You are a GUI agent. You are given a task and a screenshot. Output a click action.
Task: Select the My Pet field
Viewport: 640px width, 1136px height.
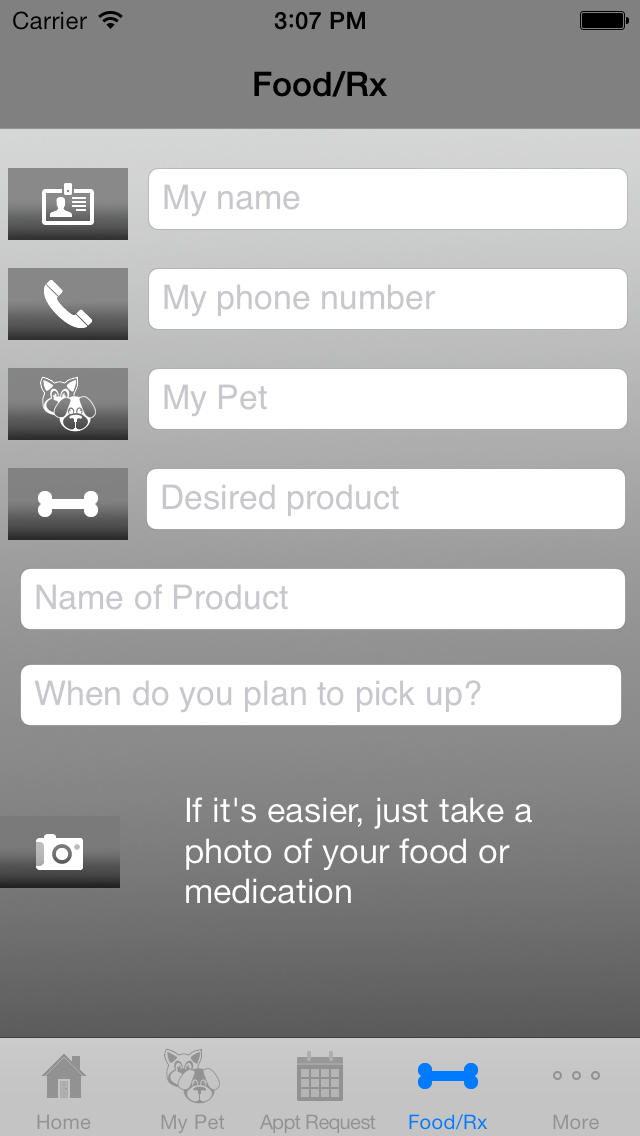tap(388, 398)
